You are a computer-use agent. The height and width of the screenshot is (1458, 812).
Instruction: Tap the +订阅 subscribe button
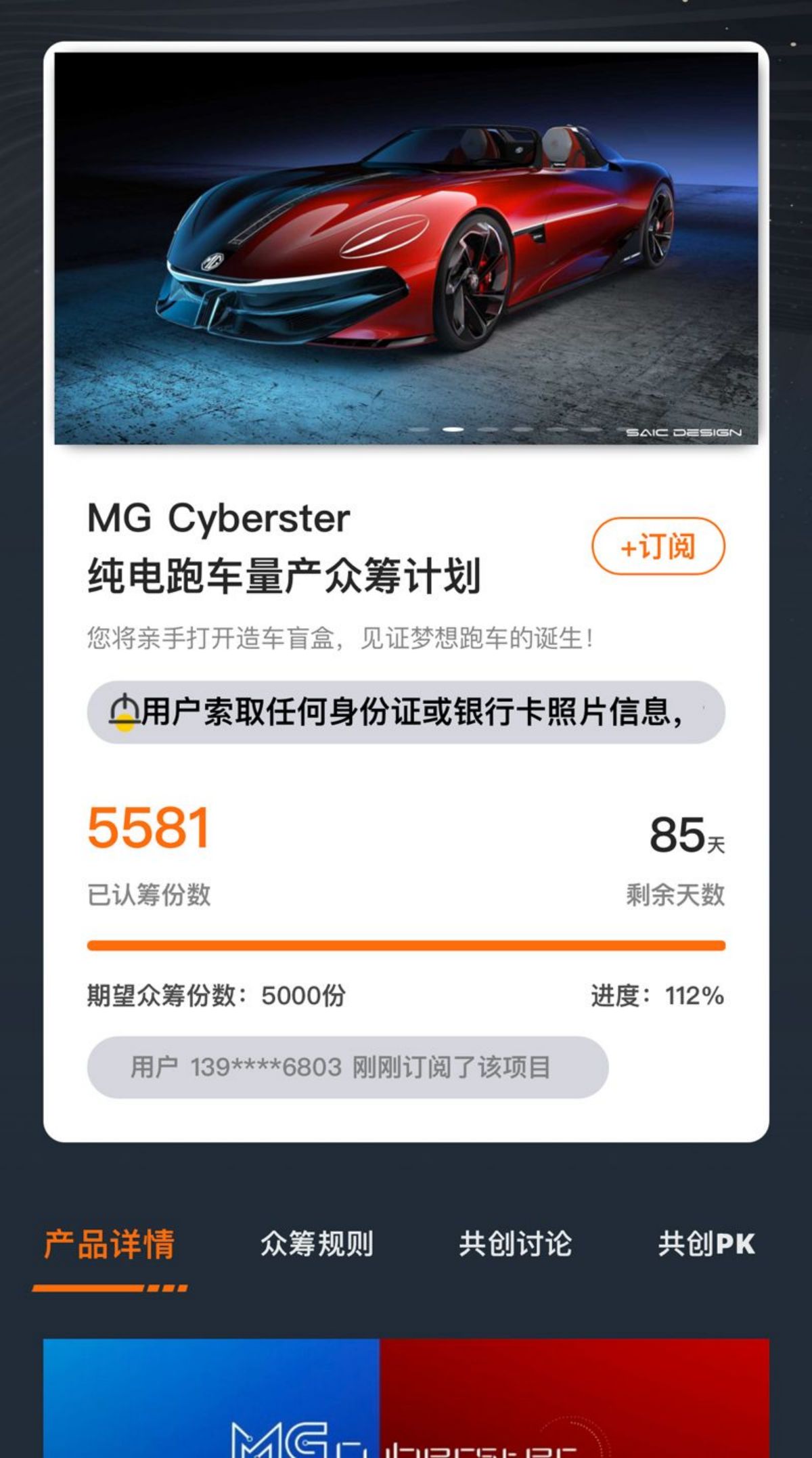658,546
